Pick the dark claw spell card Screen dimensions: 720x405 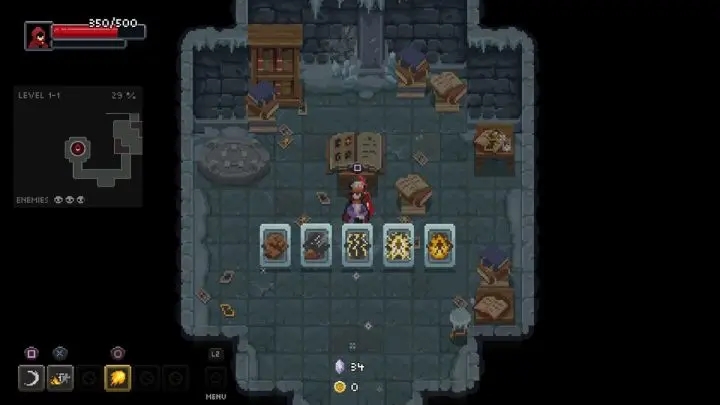pyautogui.click(x=316, y=244)
